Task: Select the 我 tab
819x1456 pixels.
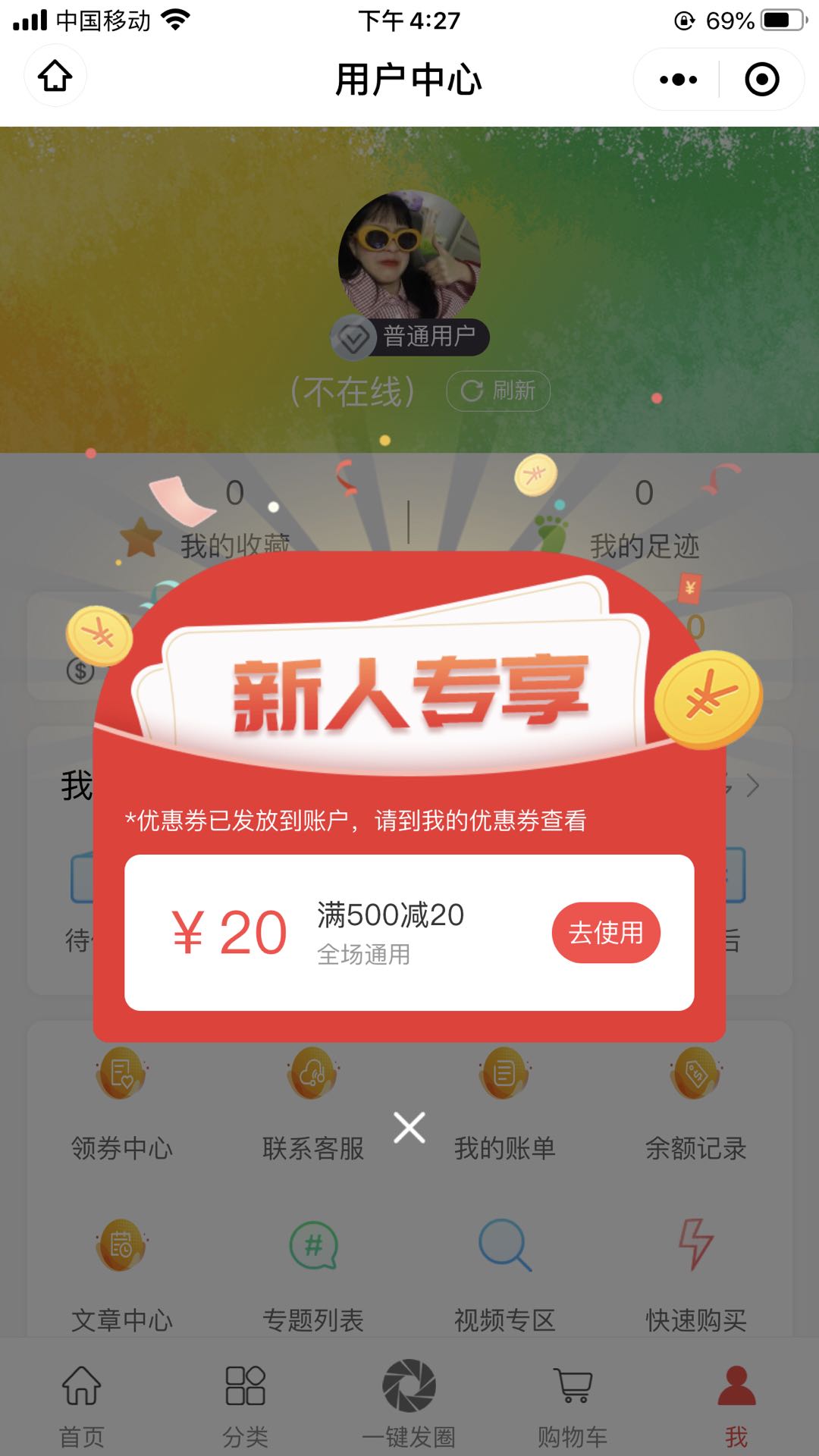Action: click(x=736, y=1403)
